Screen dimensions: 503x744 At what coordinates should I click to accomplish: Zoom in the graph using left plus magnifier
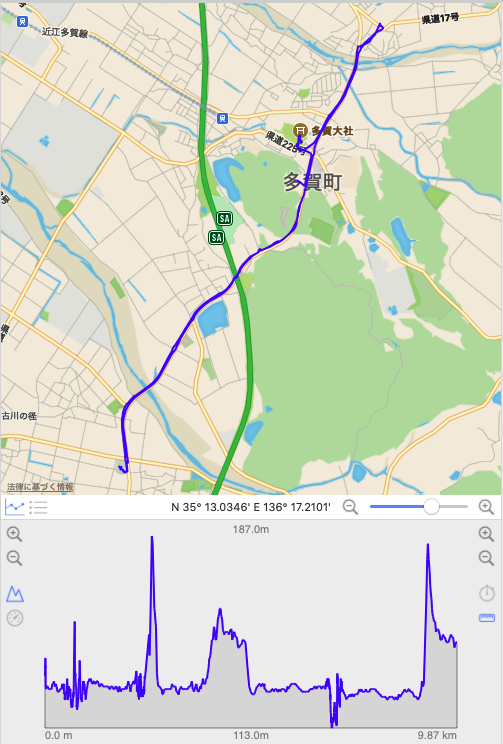point(14,534)
